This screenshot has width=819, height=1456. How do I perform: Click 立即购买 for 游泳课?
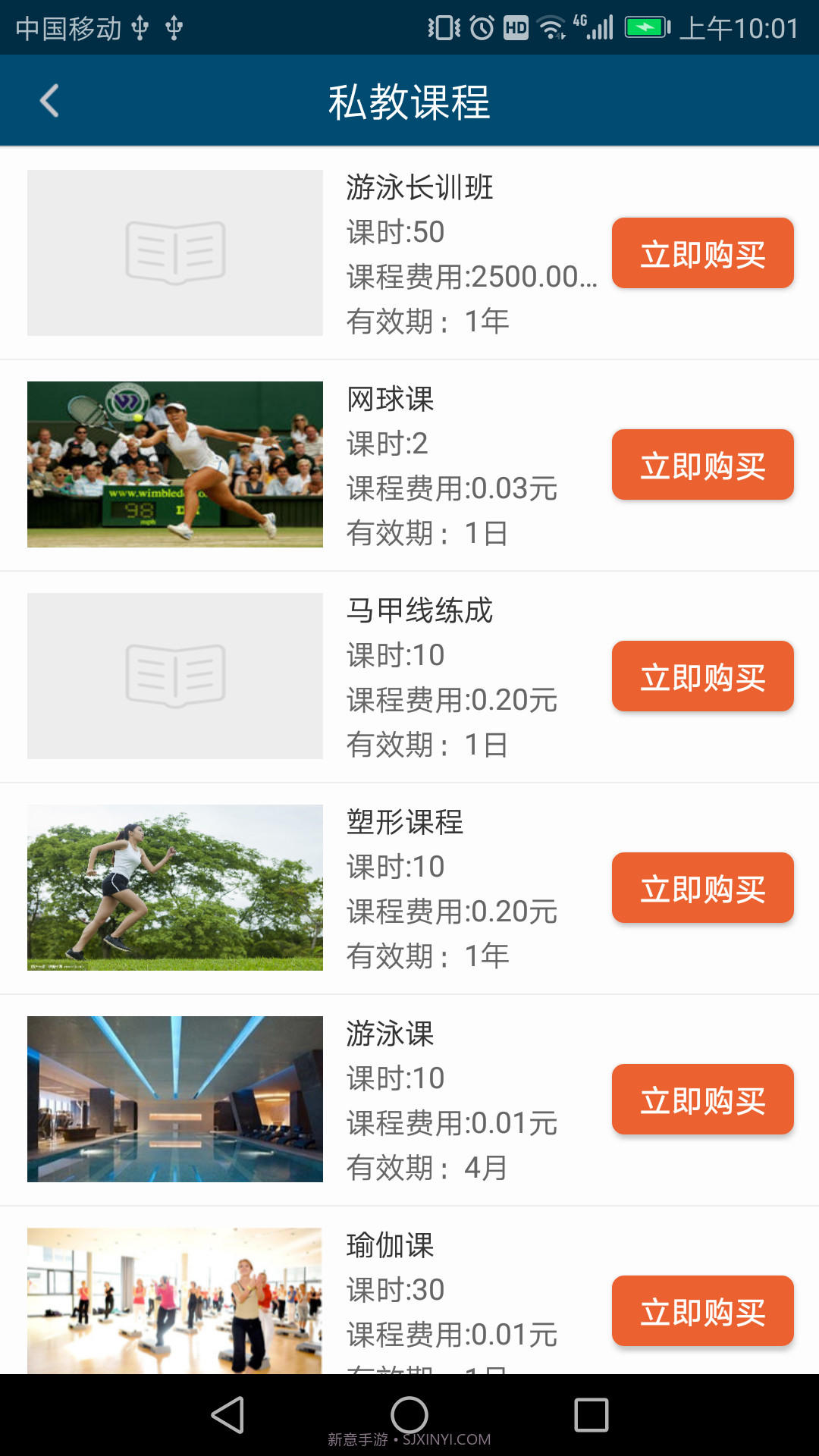point(702,1100)
